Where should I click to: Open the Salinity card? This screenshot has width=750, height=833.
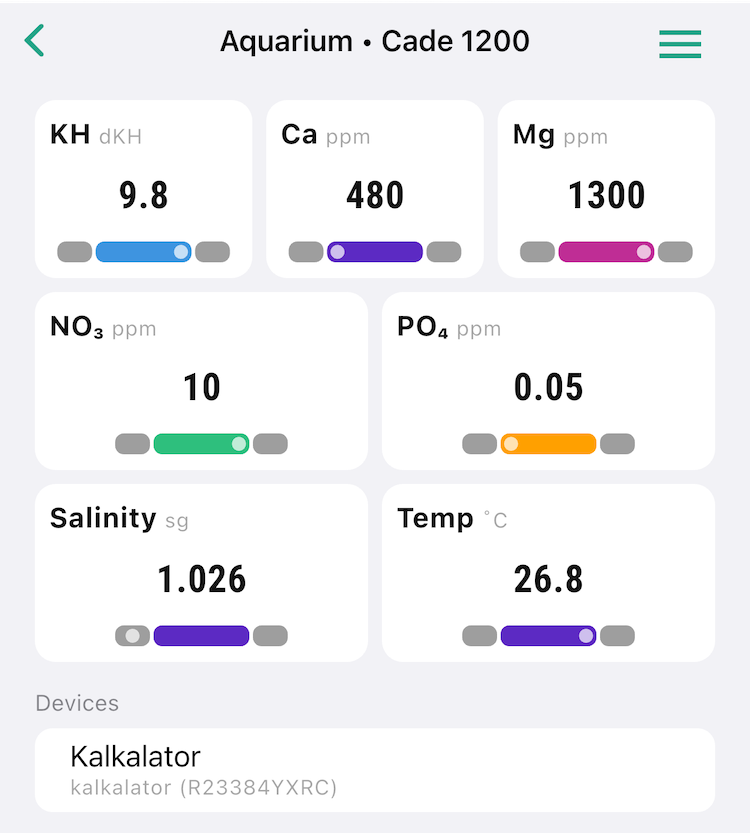[x=201, y=573]
